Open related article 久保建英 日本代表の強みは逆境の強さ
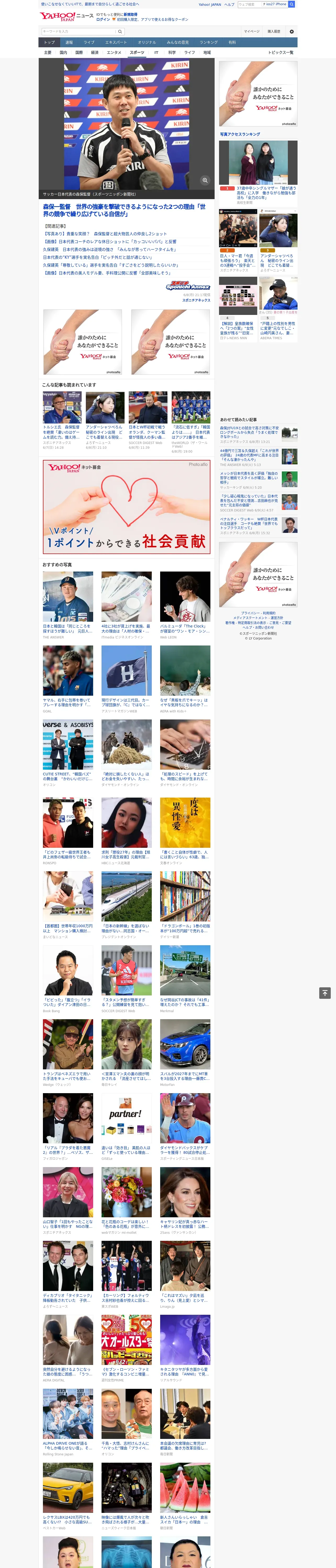The width and height of the screenshot is (336, 1568). point(110,250)
